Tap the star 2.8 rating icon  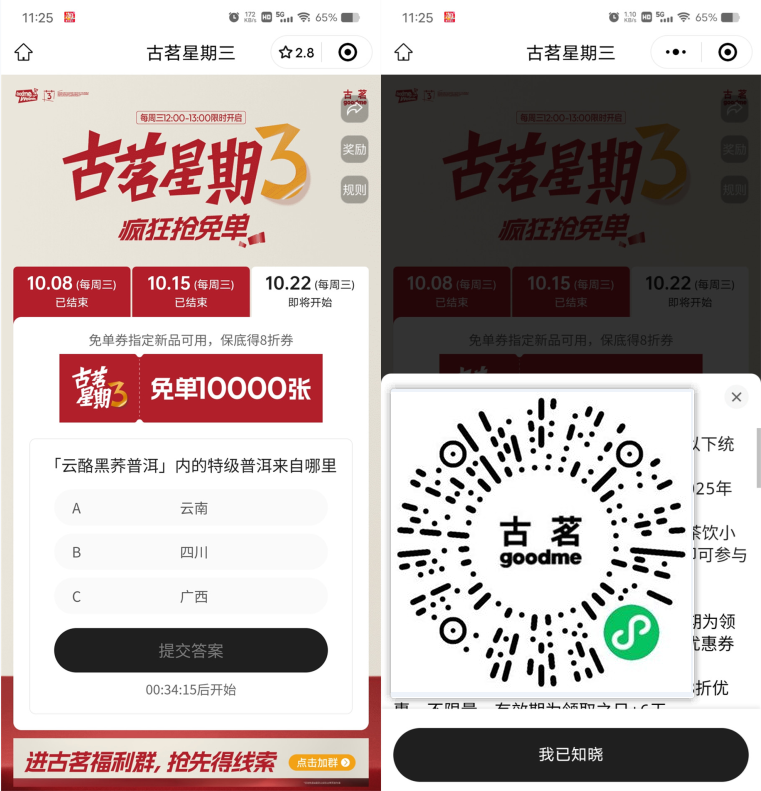tap(297, 52)
